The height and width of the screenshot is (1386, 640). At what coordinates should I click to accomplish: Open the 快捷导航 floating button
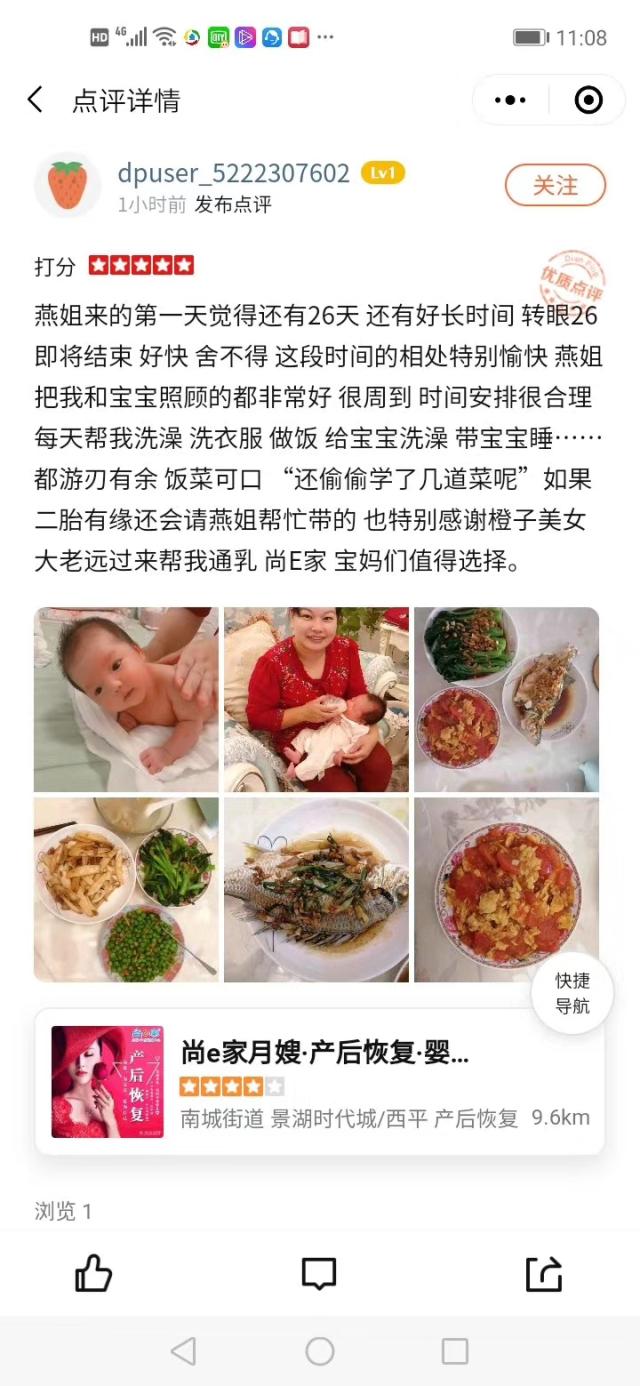572,993
